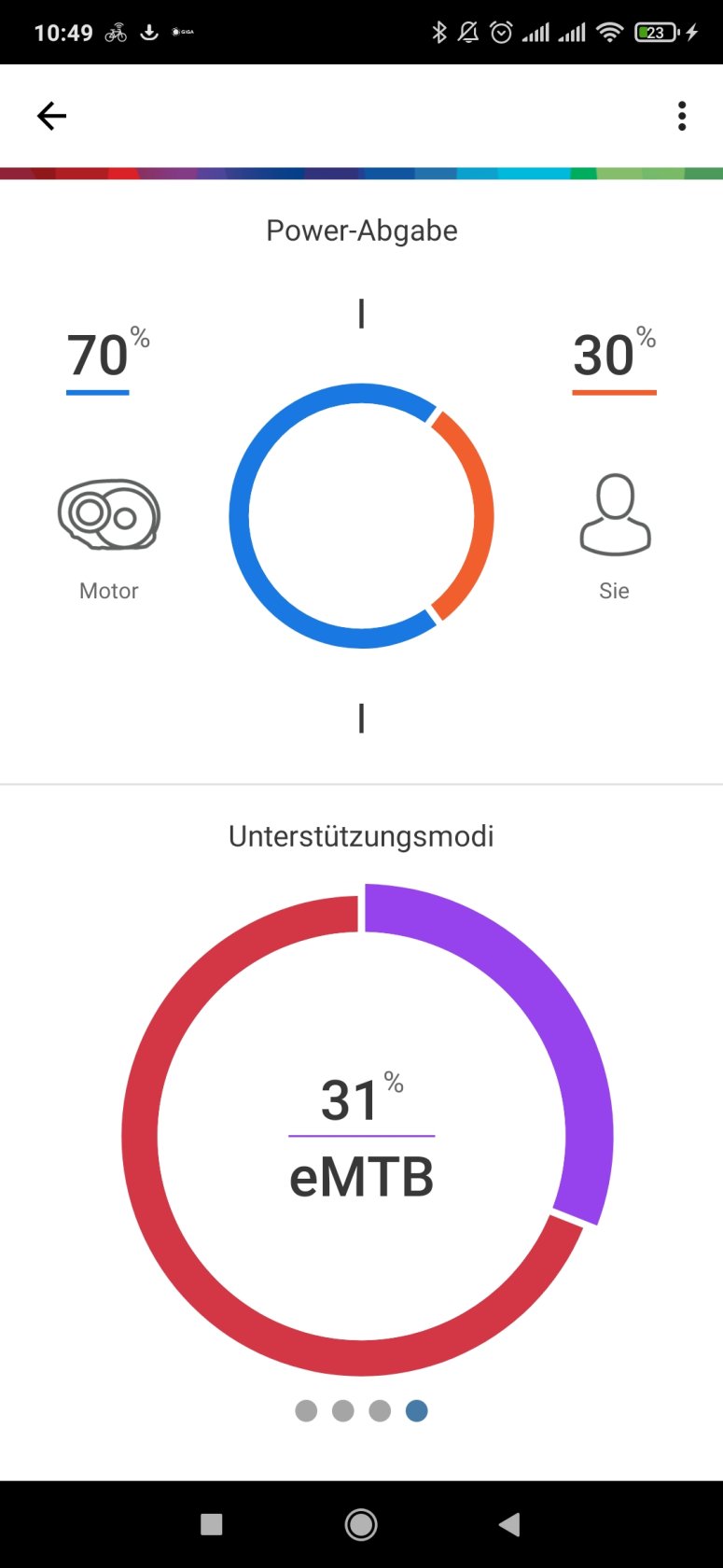
Task: Jump to the first page indicator dot
Action: (306, 1410)
